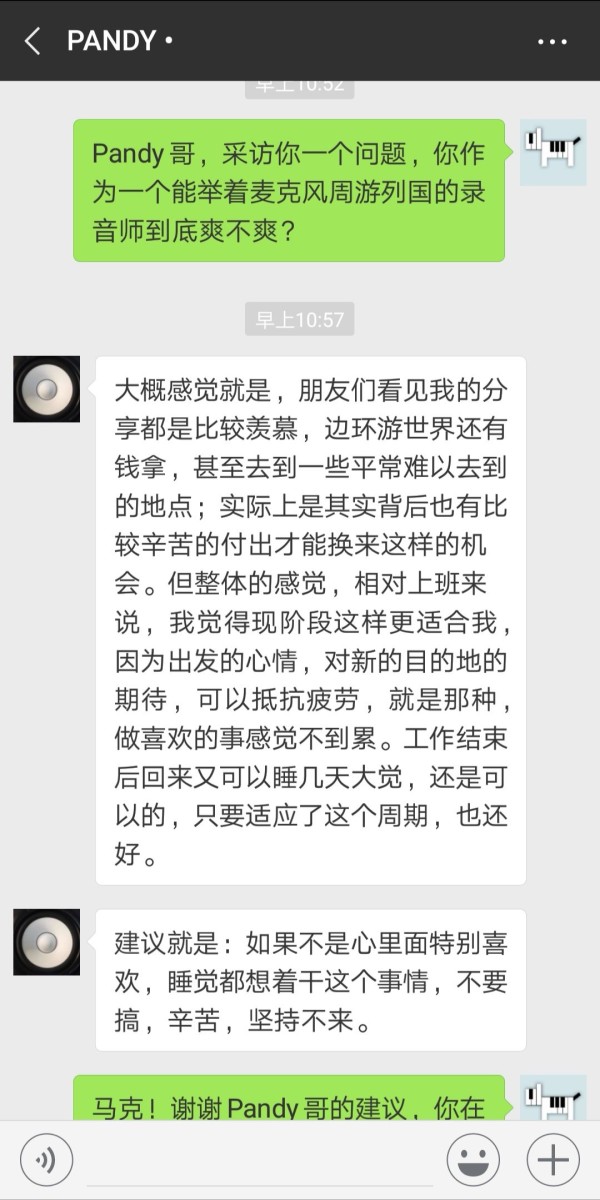Image resolution: width=600 pixels, height=1200 pixels.
Task: Tap the message text field
Action: point(260,1160)
